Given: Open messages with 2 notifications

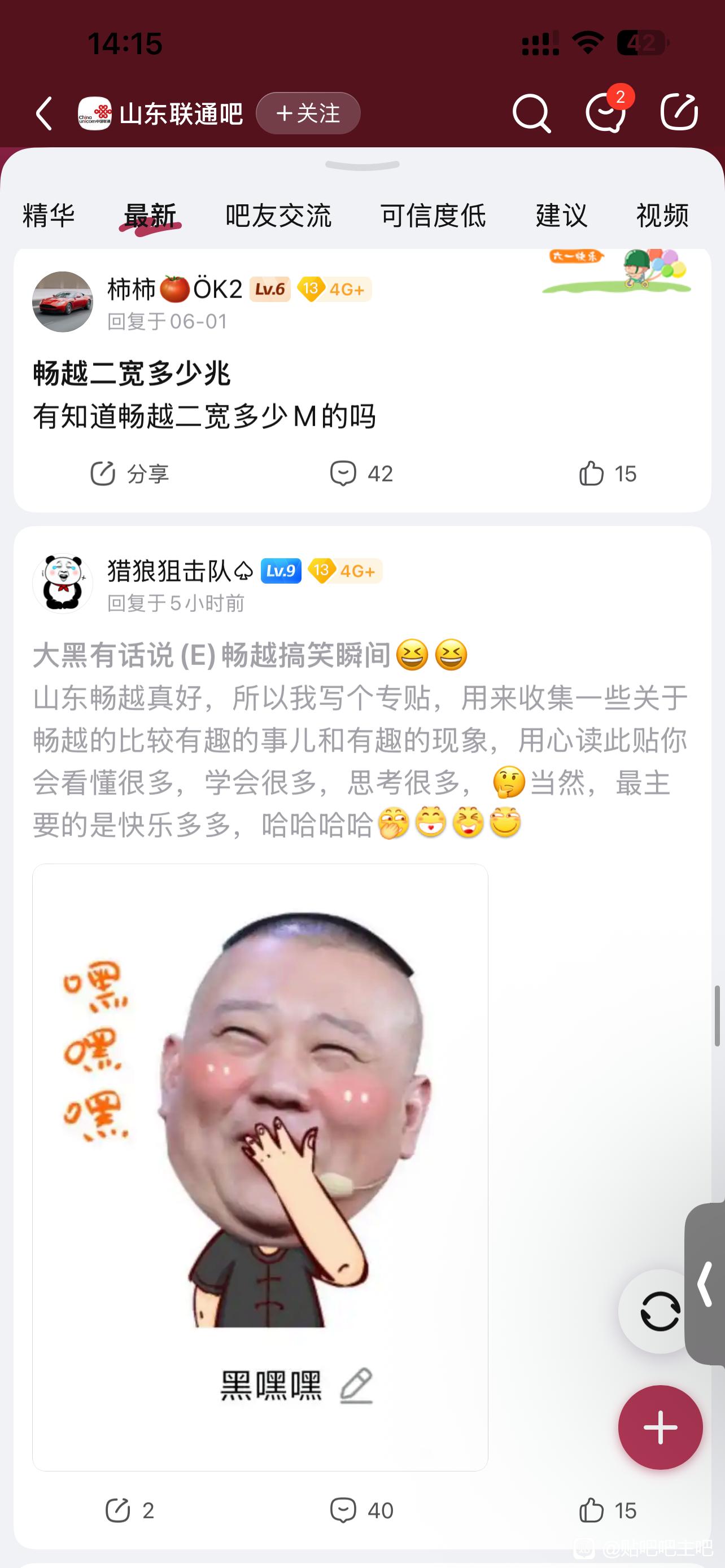Looking at the screenshot, I should [606, 113].
